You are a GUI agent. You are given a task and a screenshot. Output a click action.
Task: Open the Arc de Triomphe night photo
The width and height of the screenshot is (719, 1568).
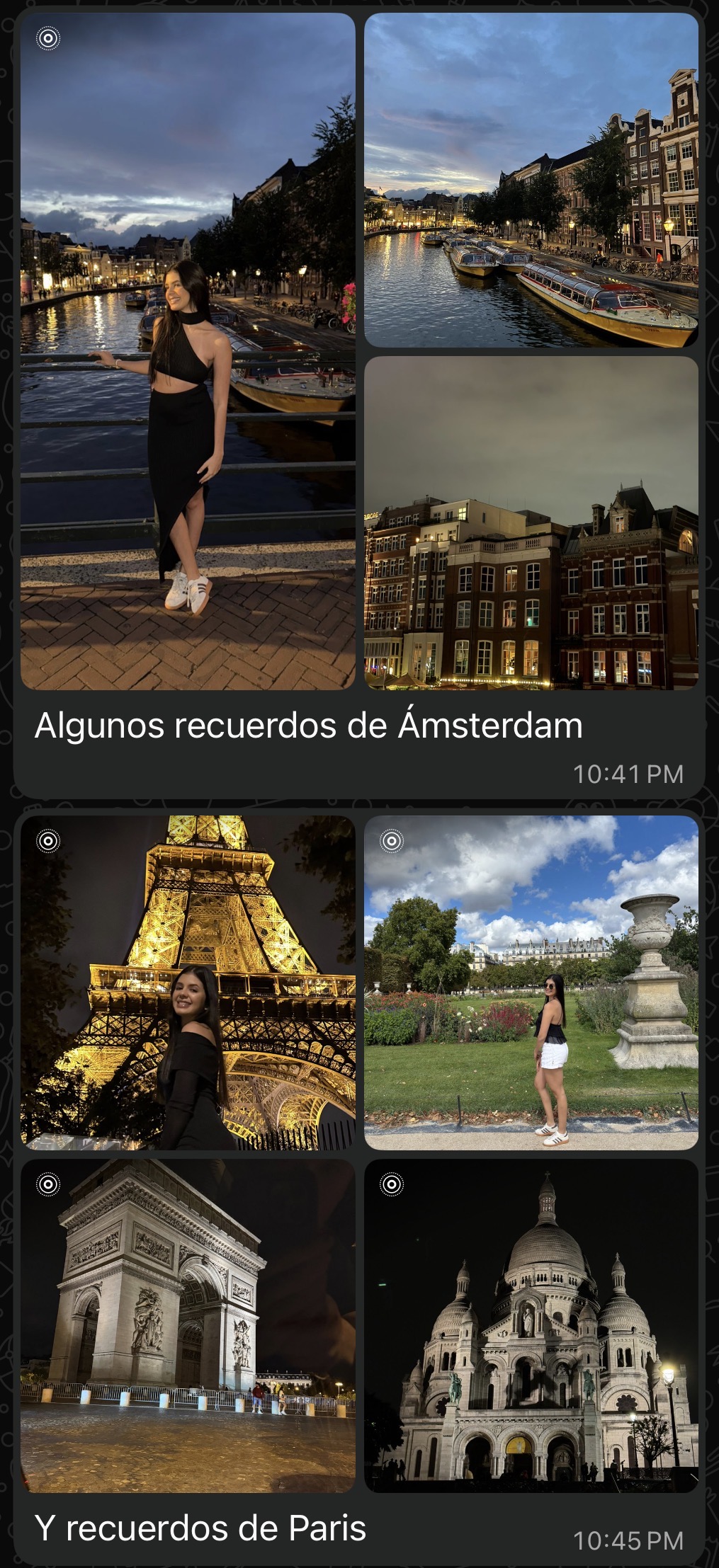pos(188,1325)
